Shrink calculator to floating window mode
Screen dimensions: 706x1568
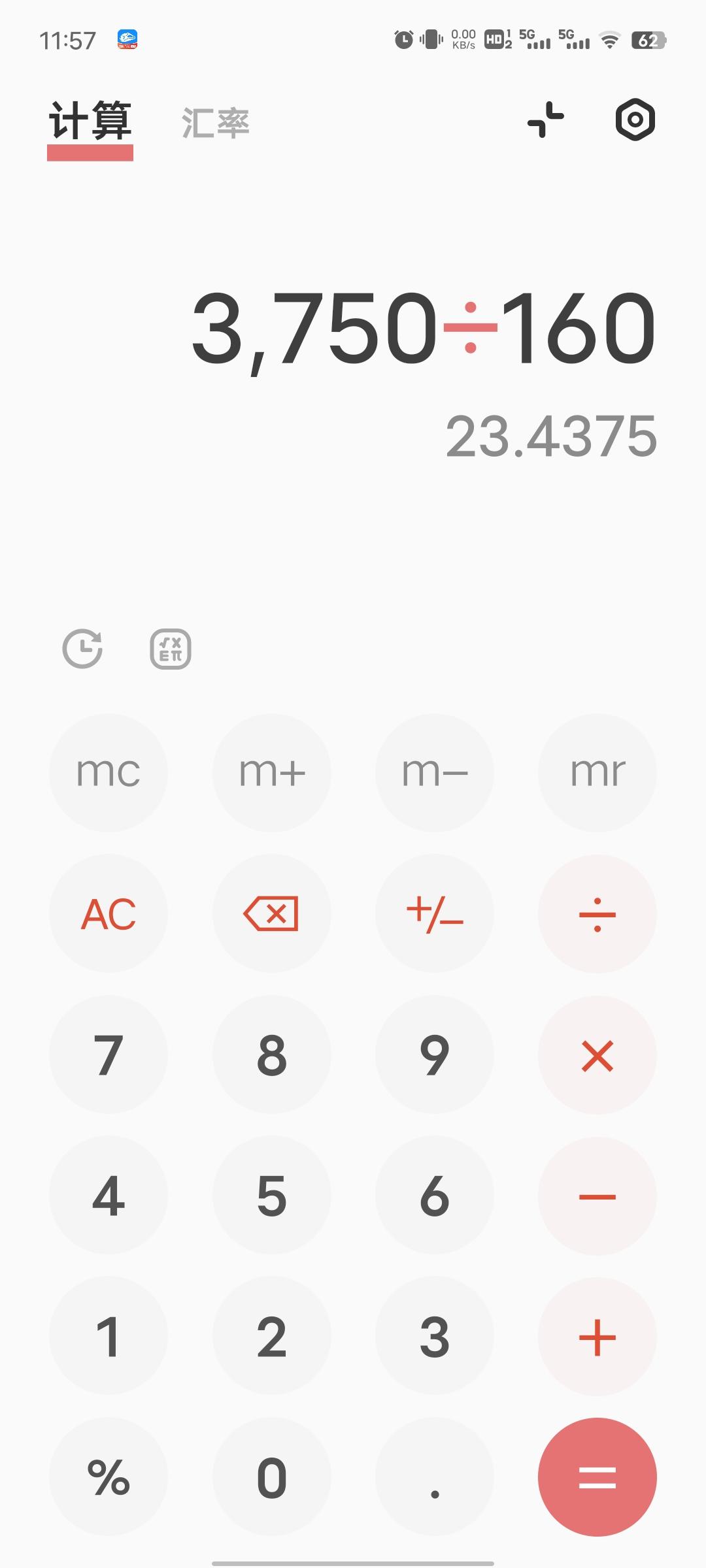click(x=546, y=120)
